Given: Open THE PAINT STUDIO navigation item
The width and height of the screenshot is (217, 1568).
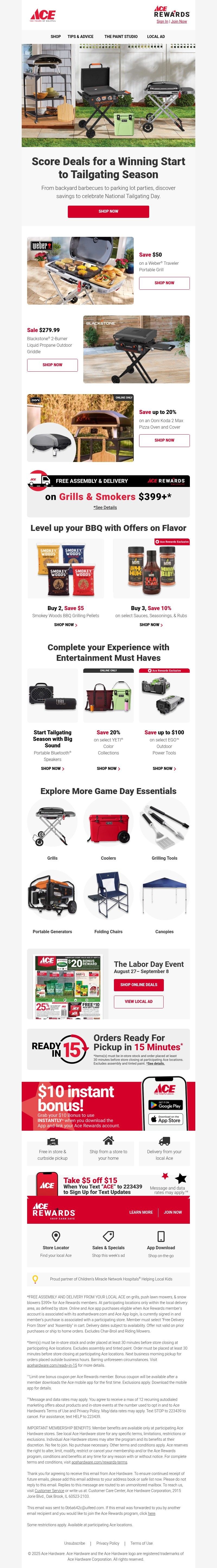Looking at the screenshot, I should point(121,37).
